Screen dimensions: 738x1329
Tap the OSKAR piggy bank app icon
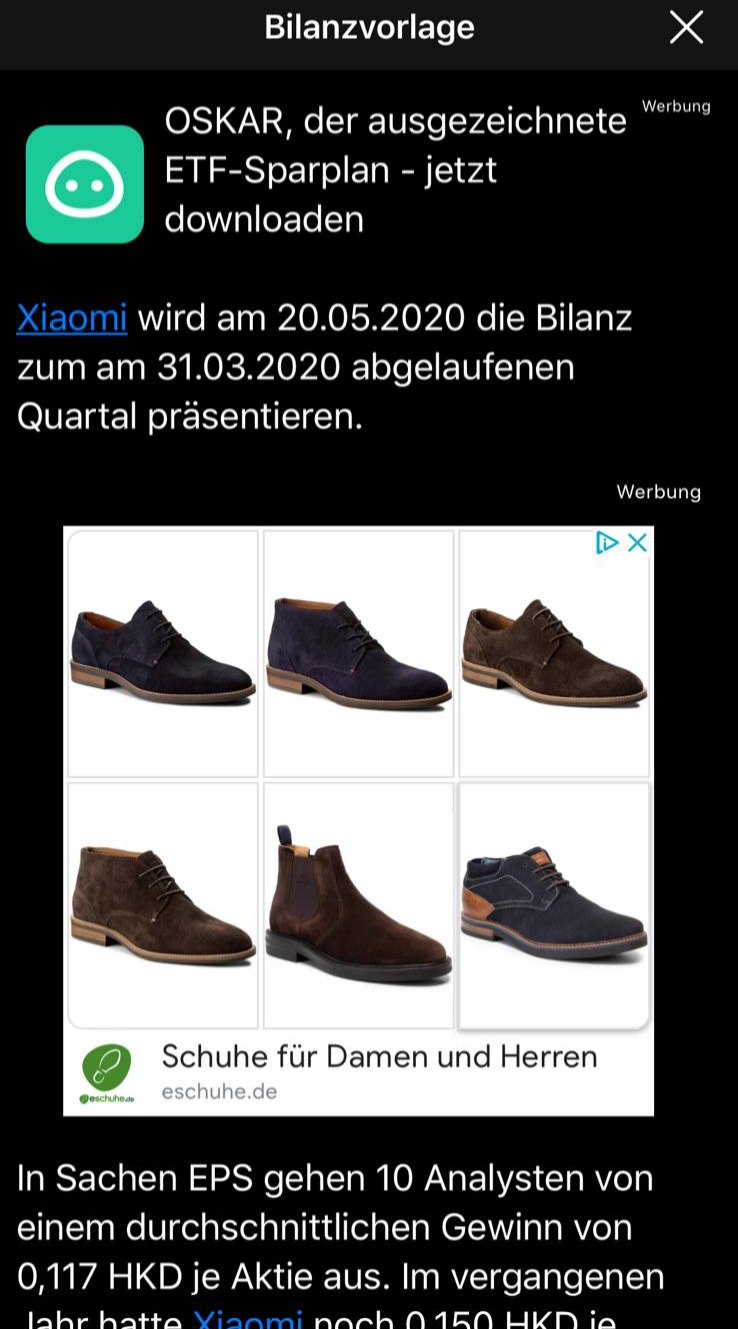(x=84, y=183)
